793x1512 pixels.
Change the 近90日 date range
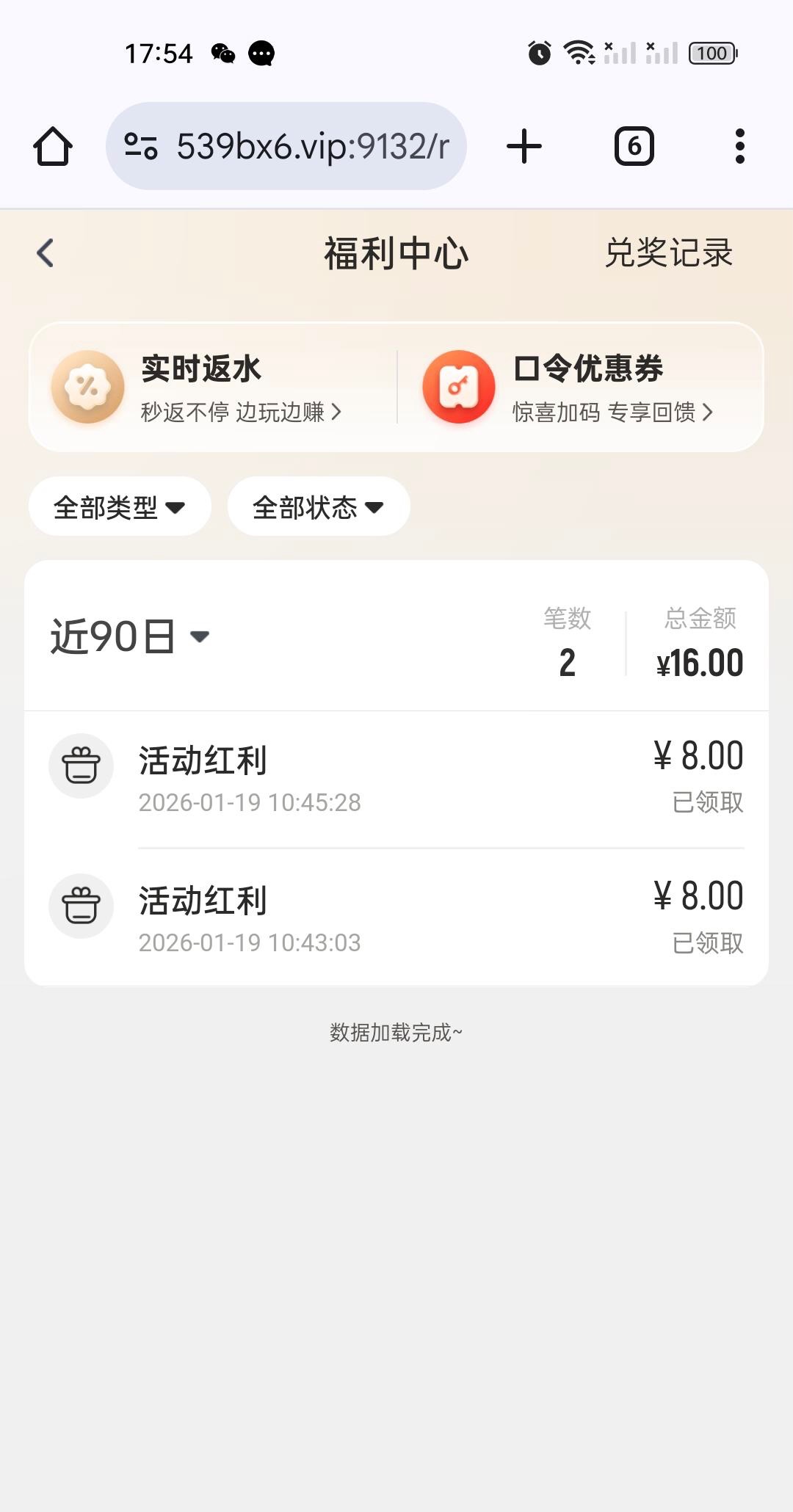(130, 636)
